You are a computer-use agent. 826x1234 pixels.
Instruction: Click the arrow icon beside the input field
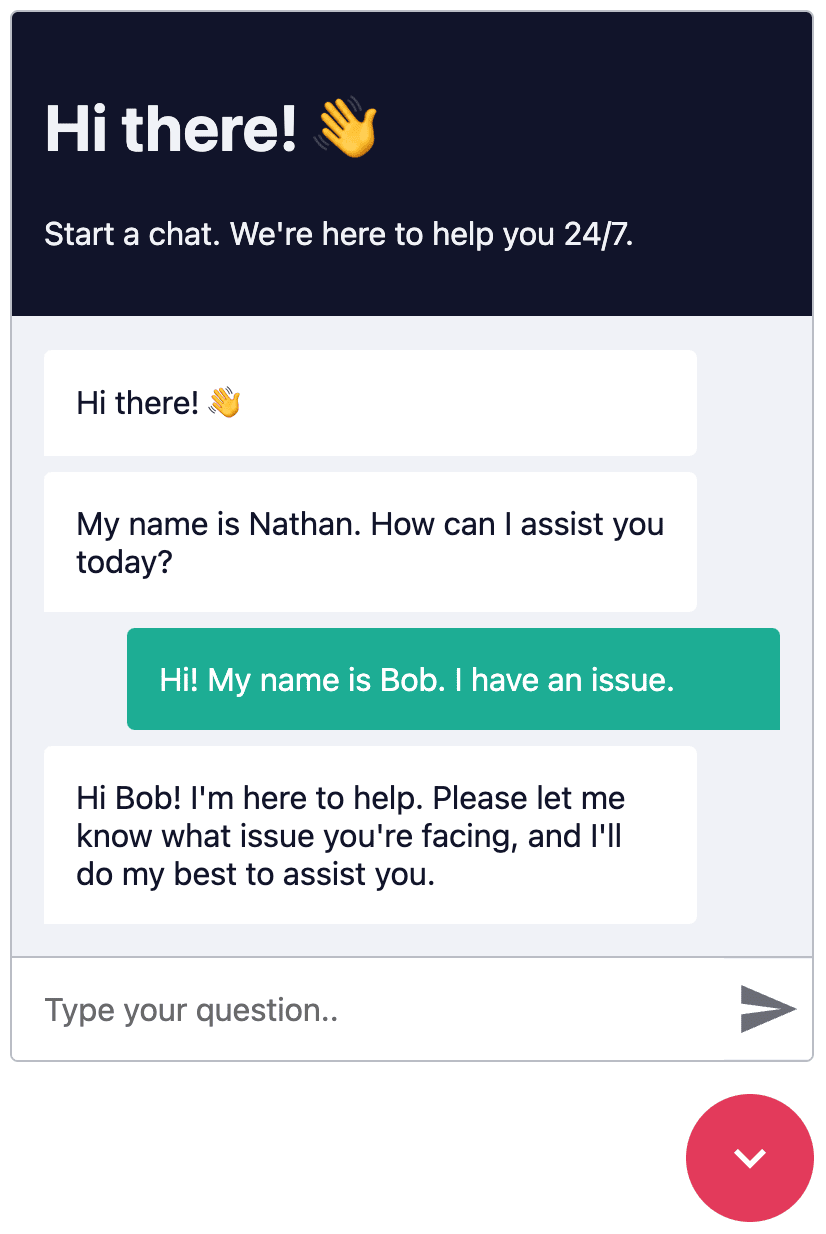[766, 1009]
